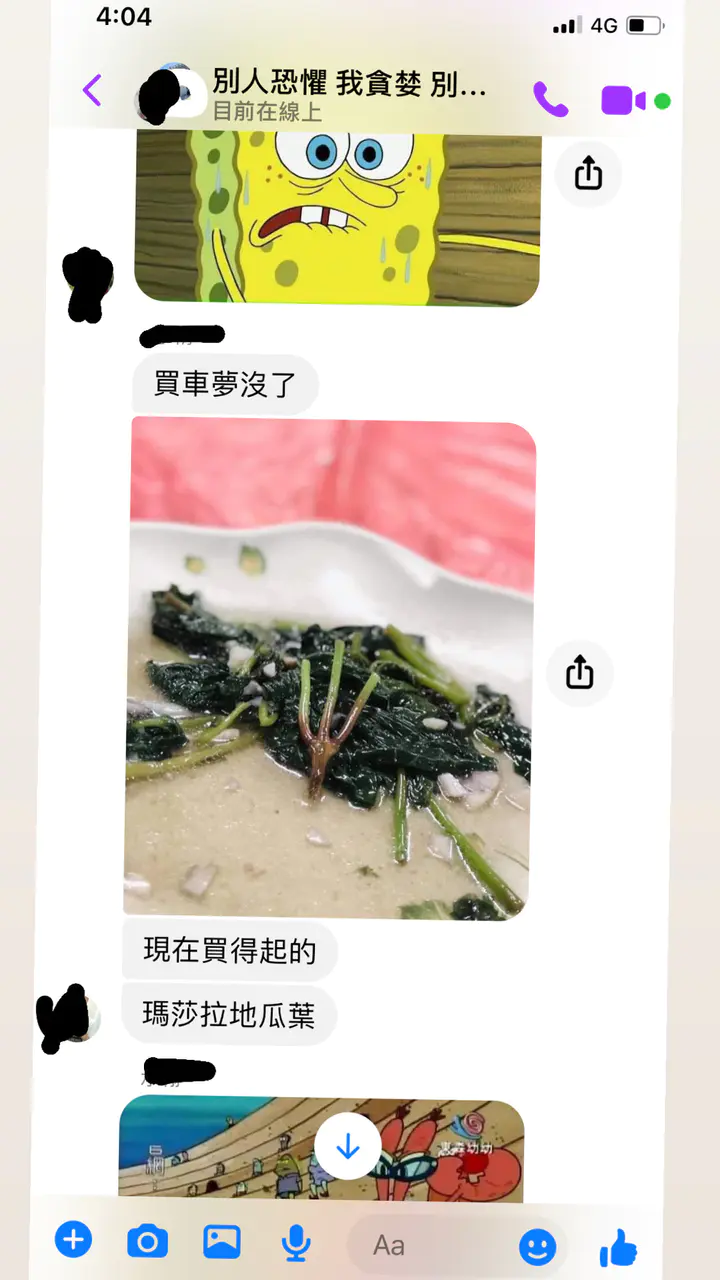Share the sweet potato leaves photo
Image resolution: width=720 pixels, height=1280 pixels.
click(x=580, y=673)
